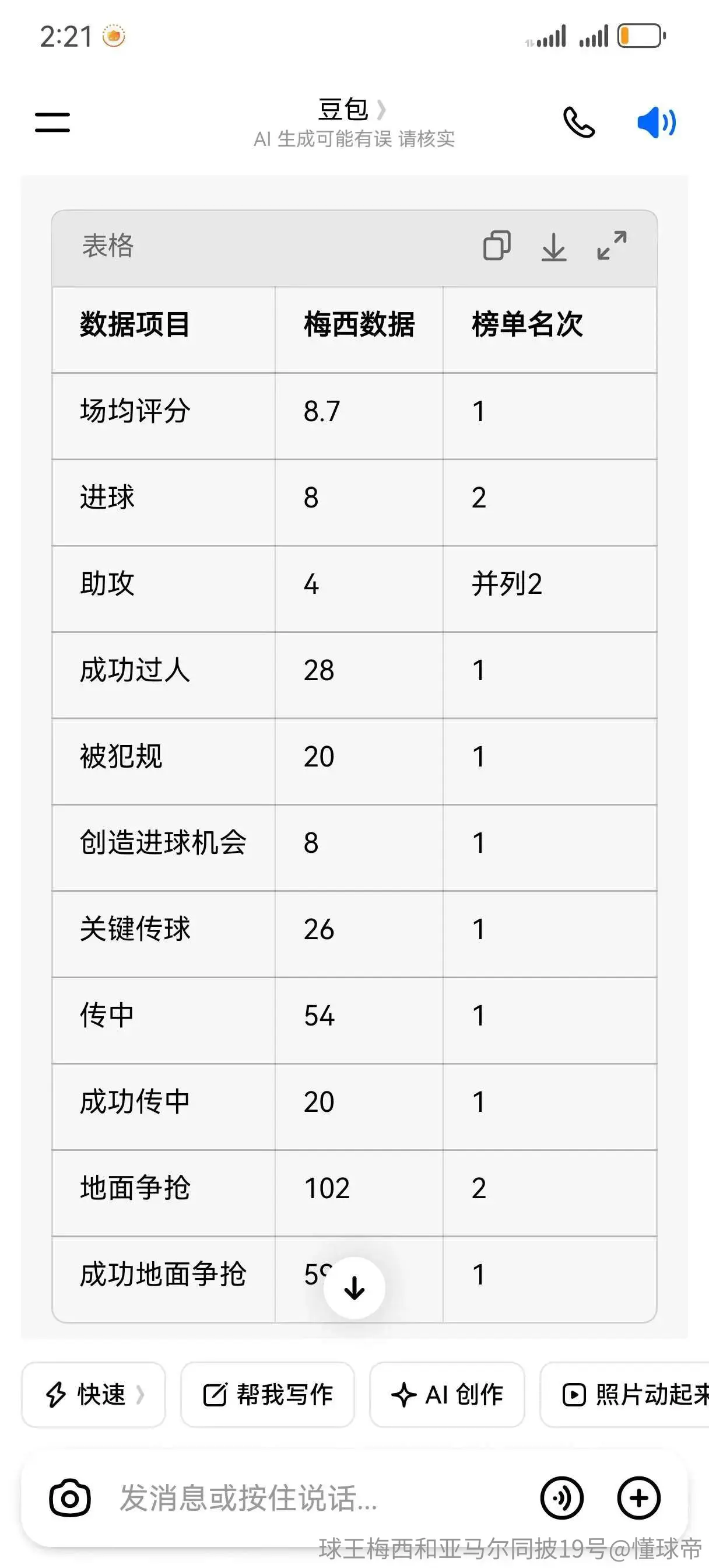
Task: Open the camera from the input bar
Action: (70, 1497)
